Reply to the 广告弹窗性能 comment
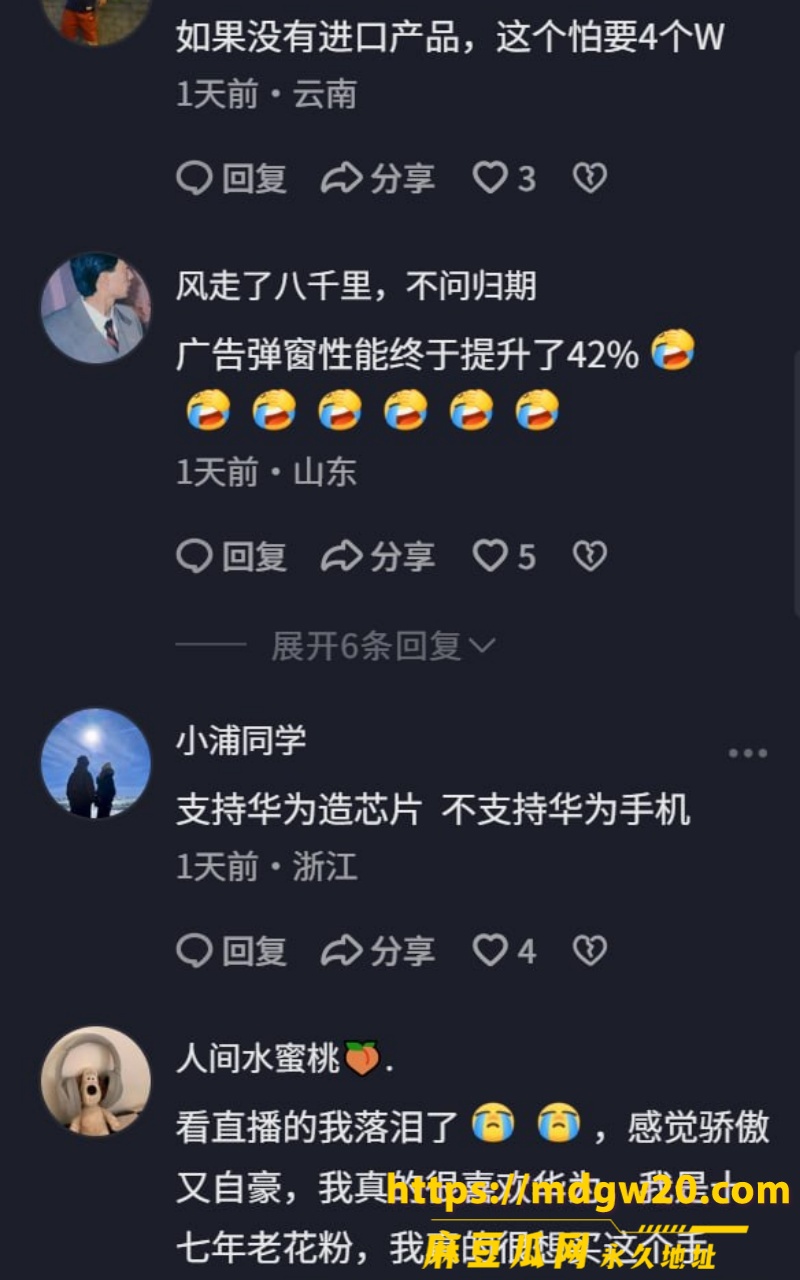Viewport: 800px width, 1280px height. 232,556
